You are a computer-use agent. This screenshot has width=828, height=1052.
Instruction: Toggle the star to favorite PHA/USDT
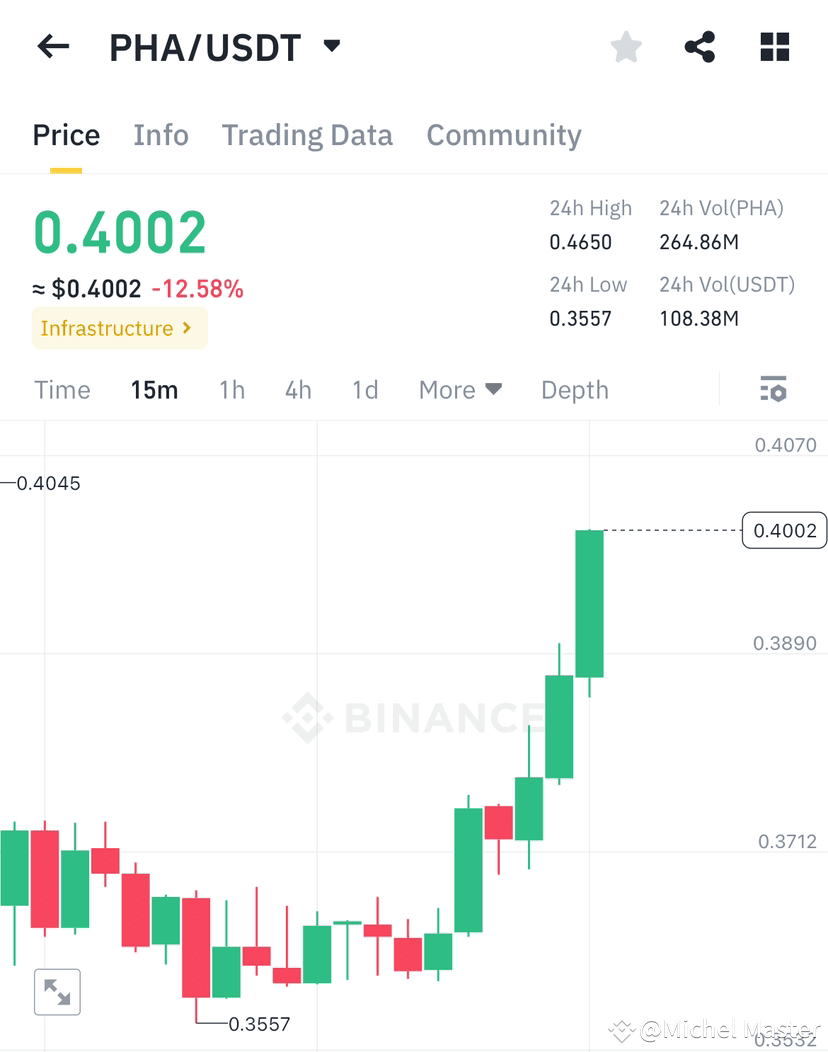point(626,46)
